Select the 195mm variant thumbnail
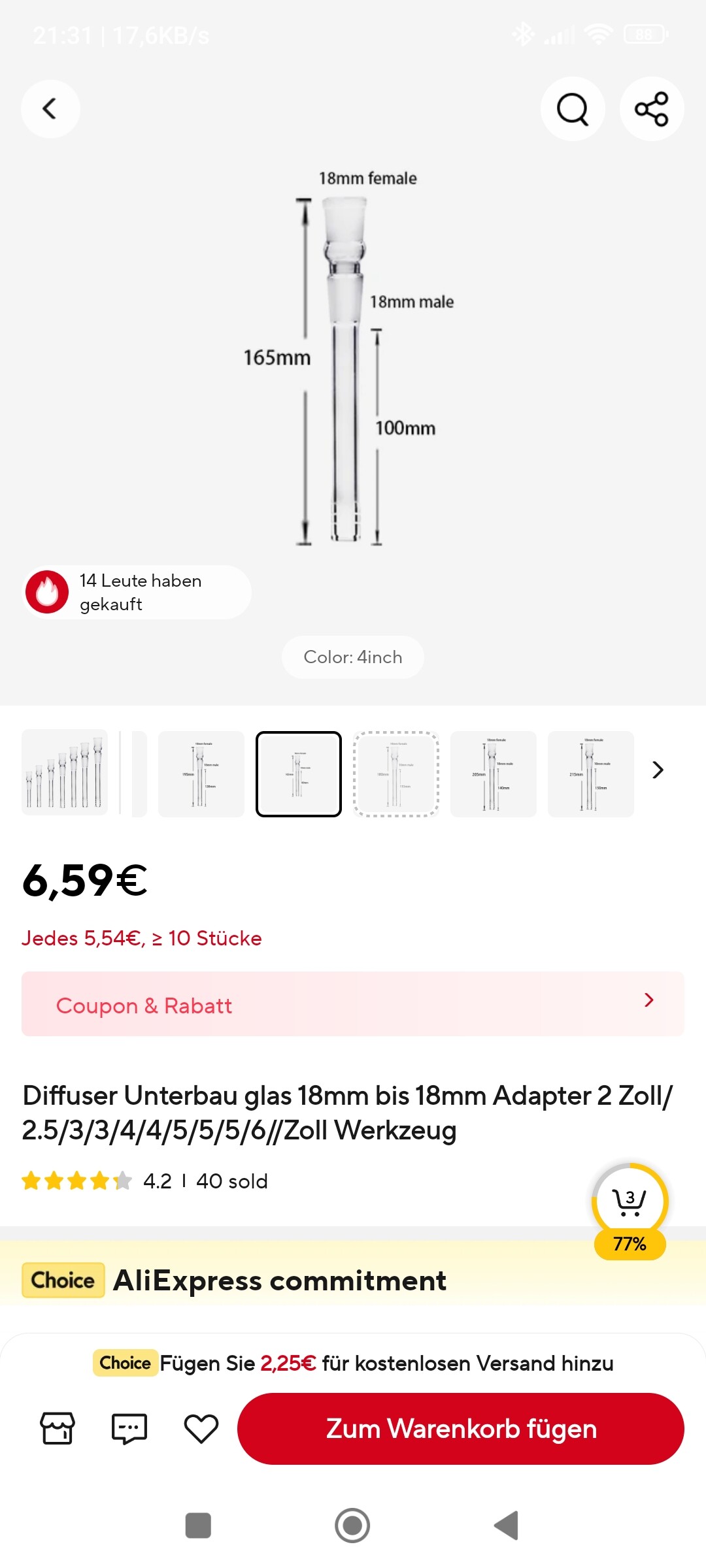This screenshot has height=1568, width=706. point(201,774)
